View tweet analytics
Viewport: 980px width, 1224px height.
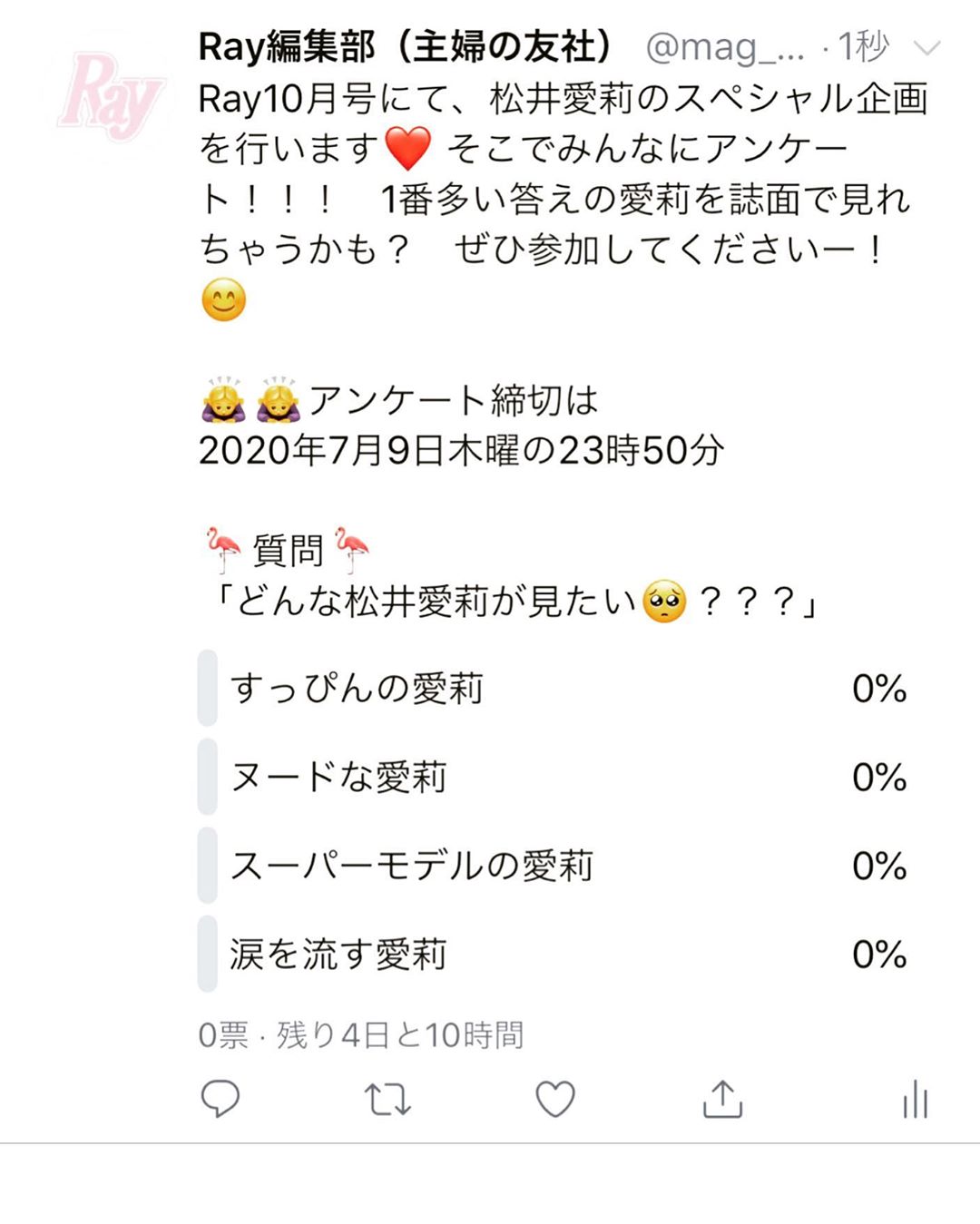(x=915, y=1099)
